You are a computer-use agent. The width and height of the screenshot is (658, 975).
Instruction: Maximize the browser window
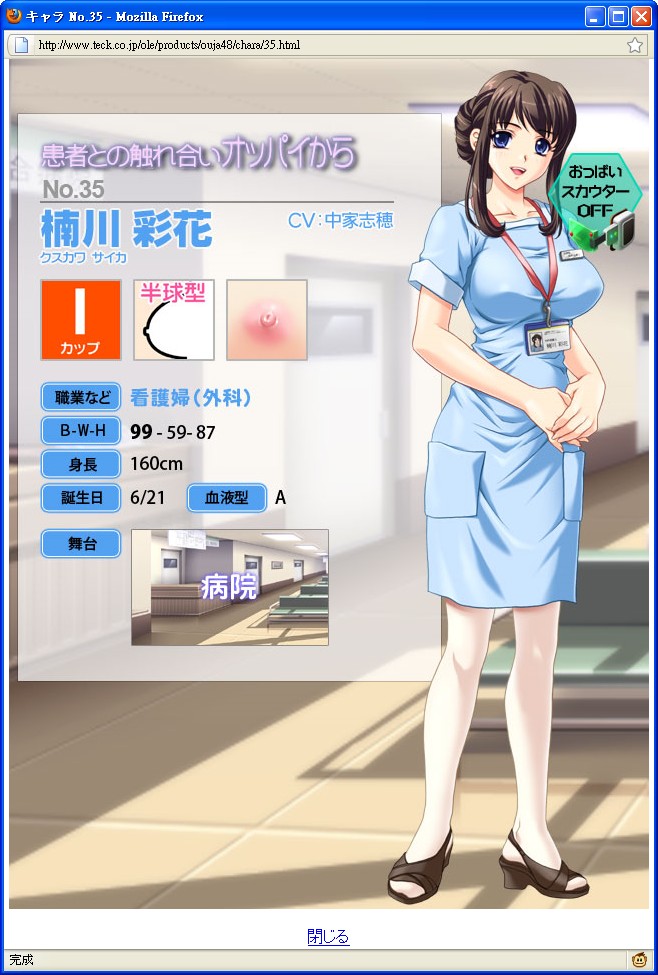(x=618, y=16)
